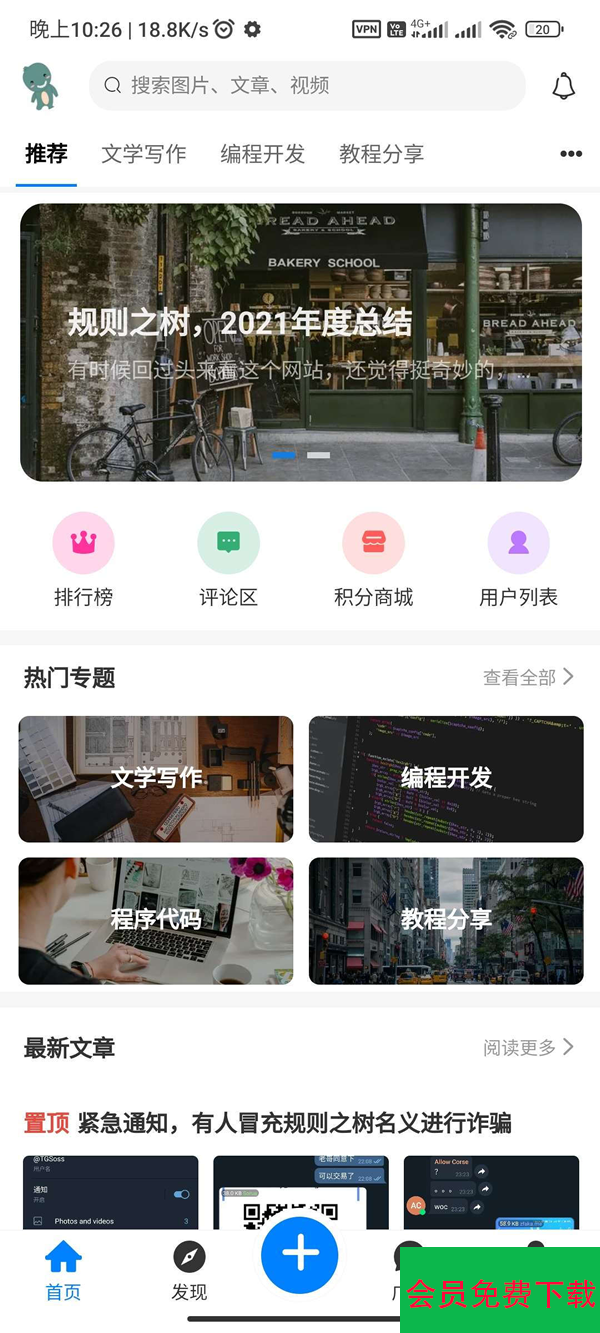
Task: View the 用户列表 user list
Action: point(518,560)
